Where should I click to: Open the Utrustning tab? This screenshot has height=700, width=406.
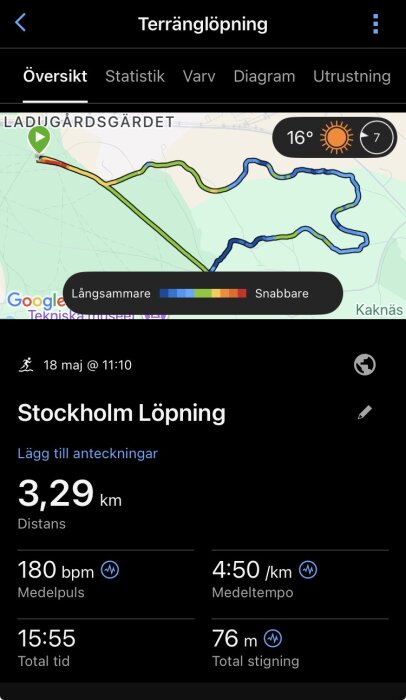[x=352, y=76]
